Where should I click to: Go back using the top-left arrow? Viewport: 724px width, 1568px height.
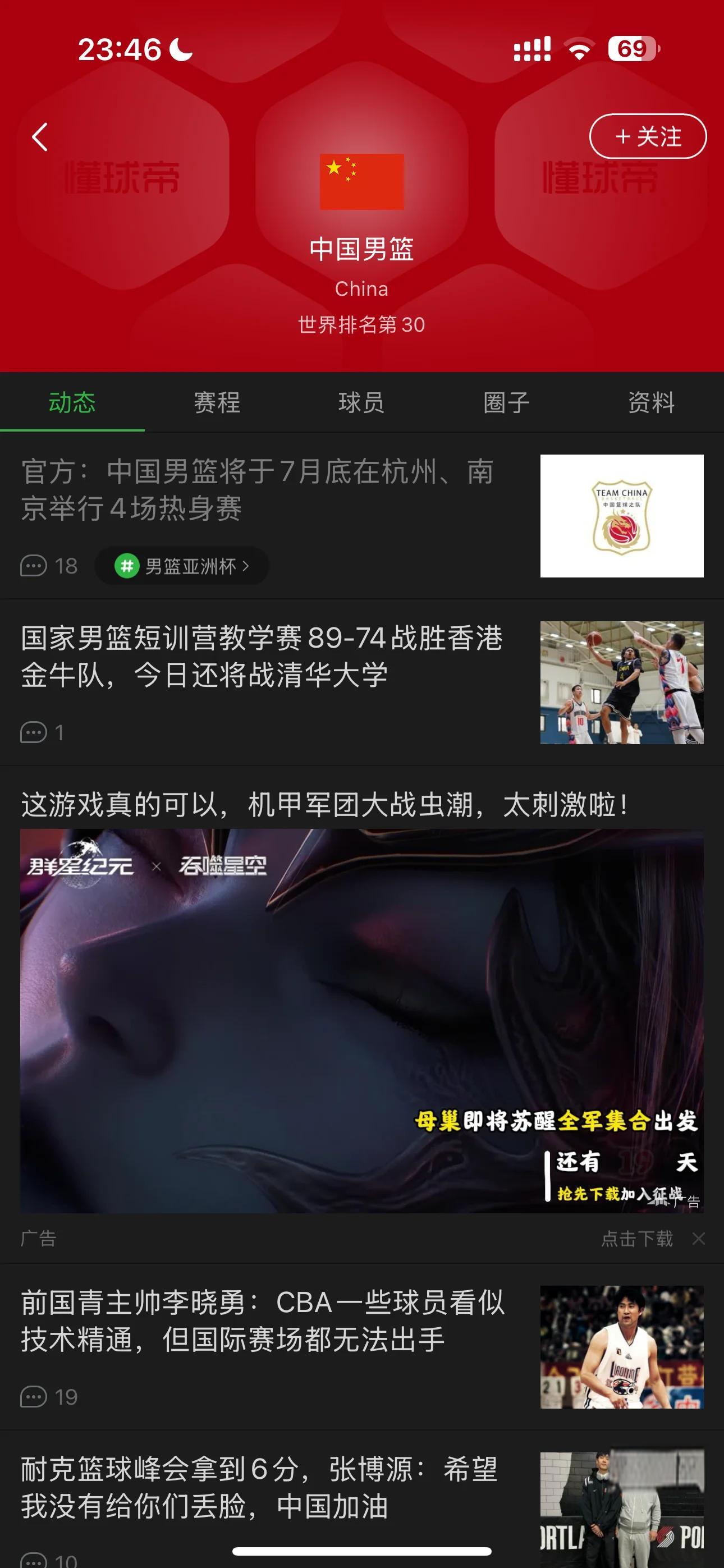(40, 137)
